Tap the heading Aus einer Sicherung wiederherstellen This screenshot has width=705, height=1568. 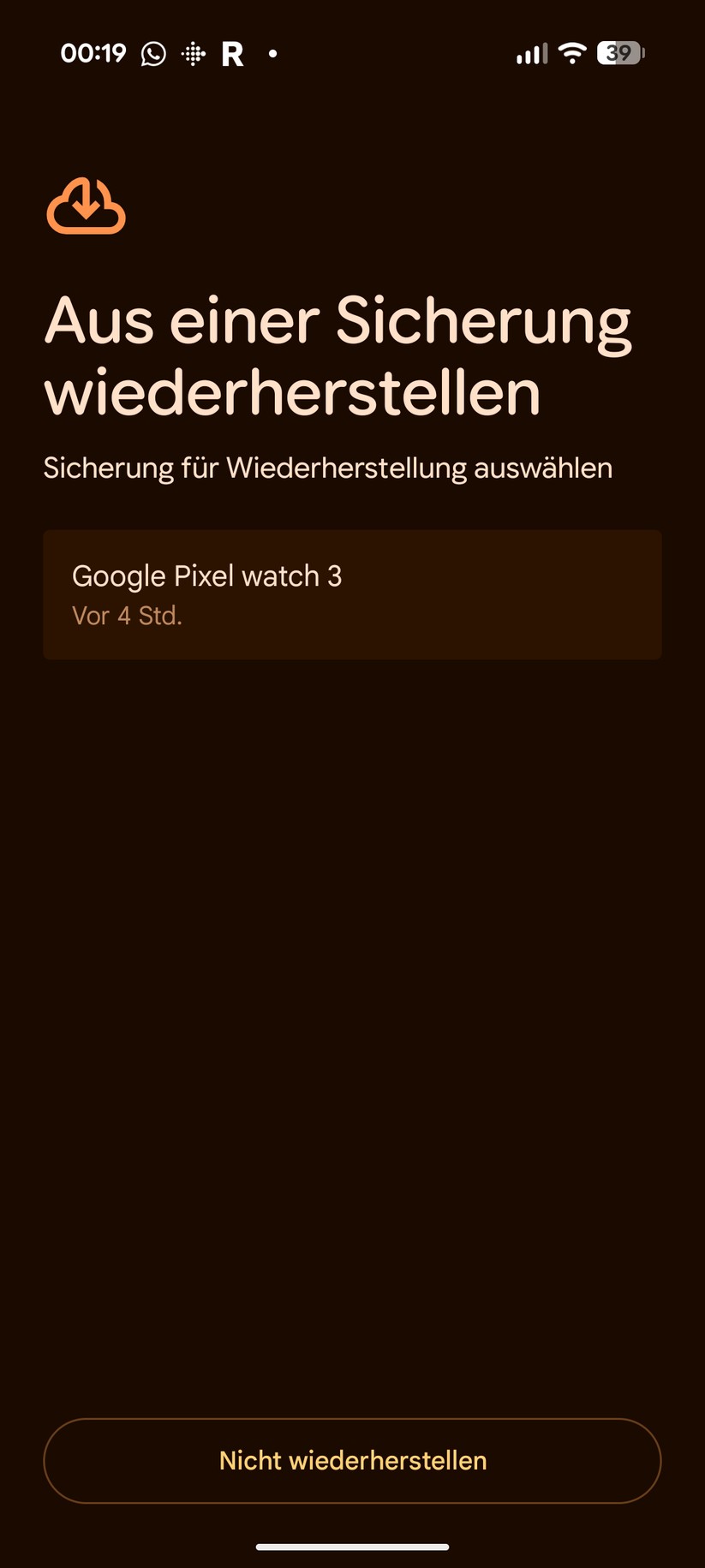(337, 355)
